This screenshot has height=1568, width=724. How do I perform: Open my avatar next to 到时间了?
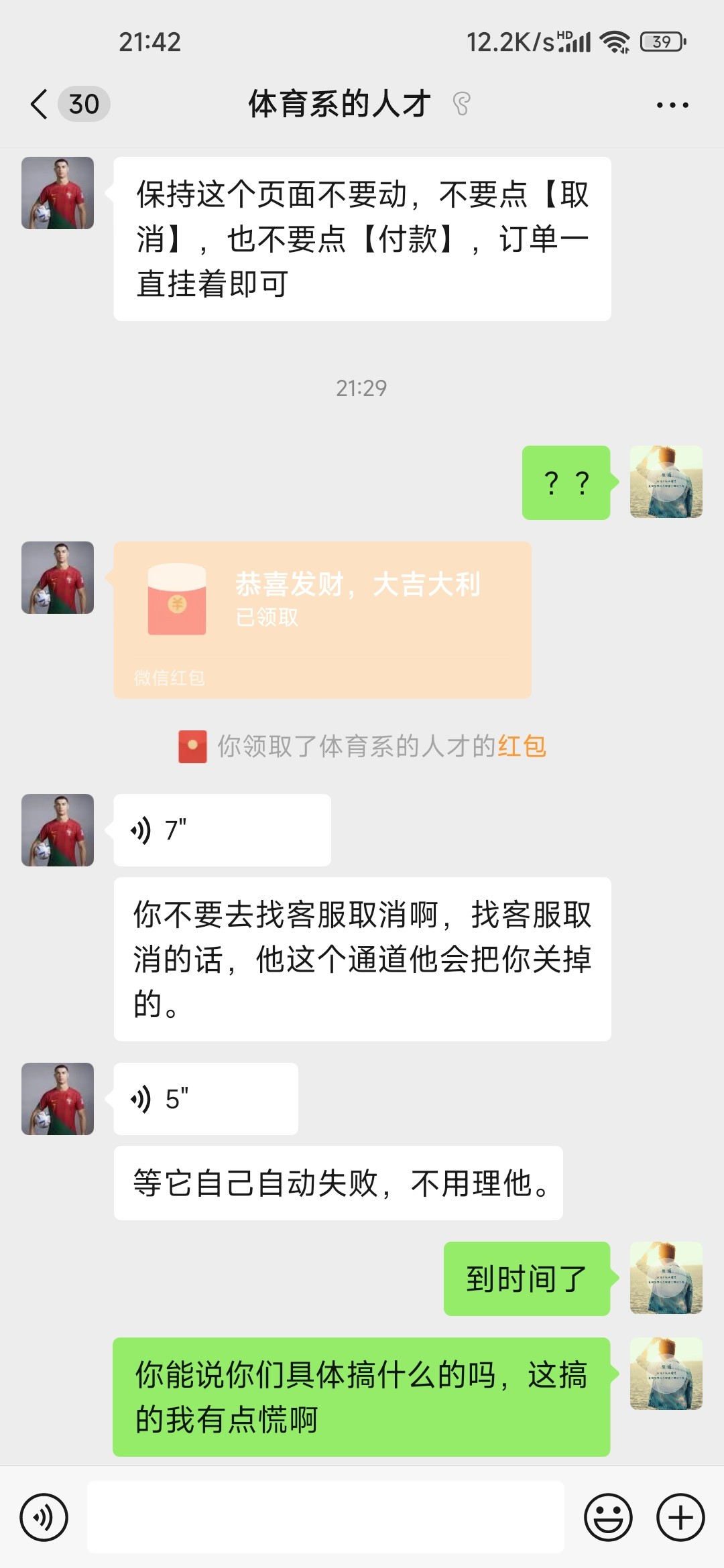pos(666,1278)
